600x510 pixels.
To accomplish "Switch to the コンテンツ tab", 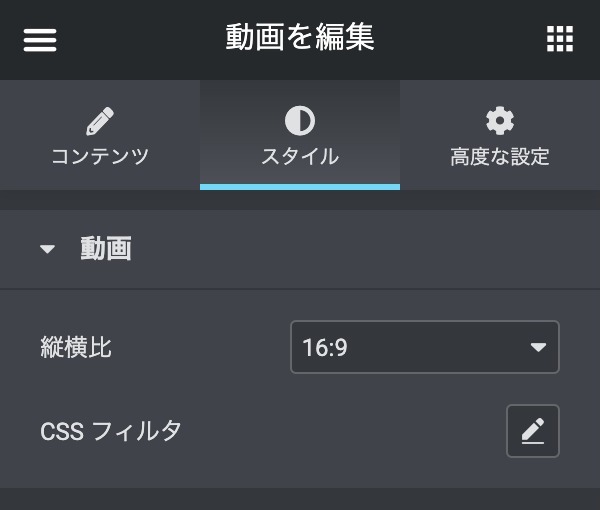I will [100, 137].
